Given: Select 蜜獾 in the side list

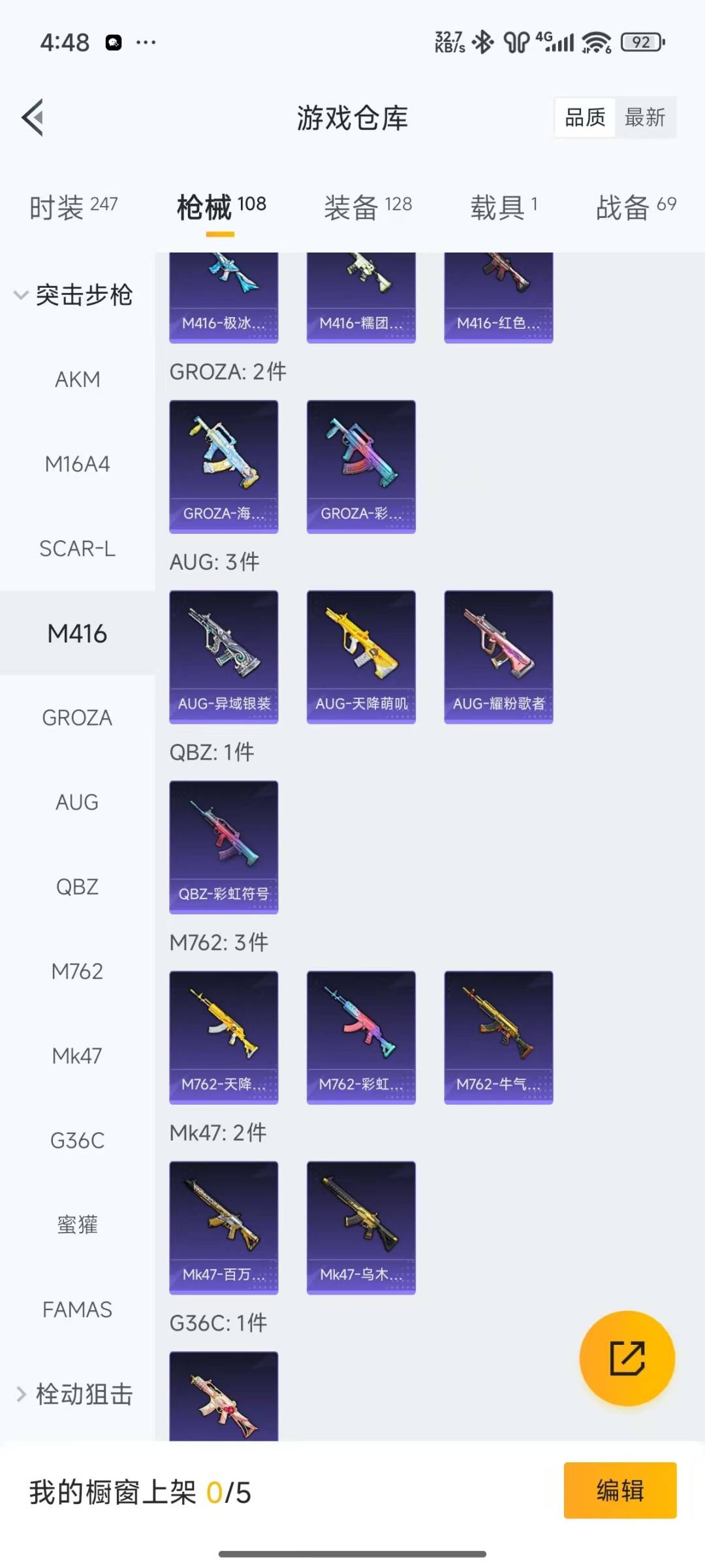Looking at the screenshot, I should point(77,1225).
